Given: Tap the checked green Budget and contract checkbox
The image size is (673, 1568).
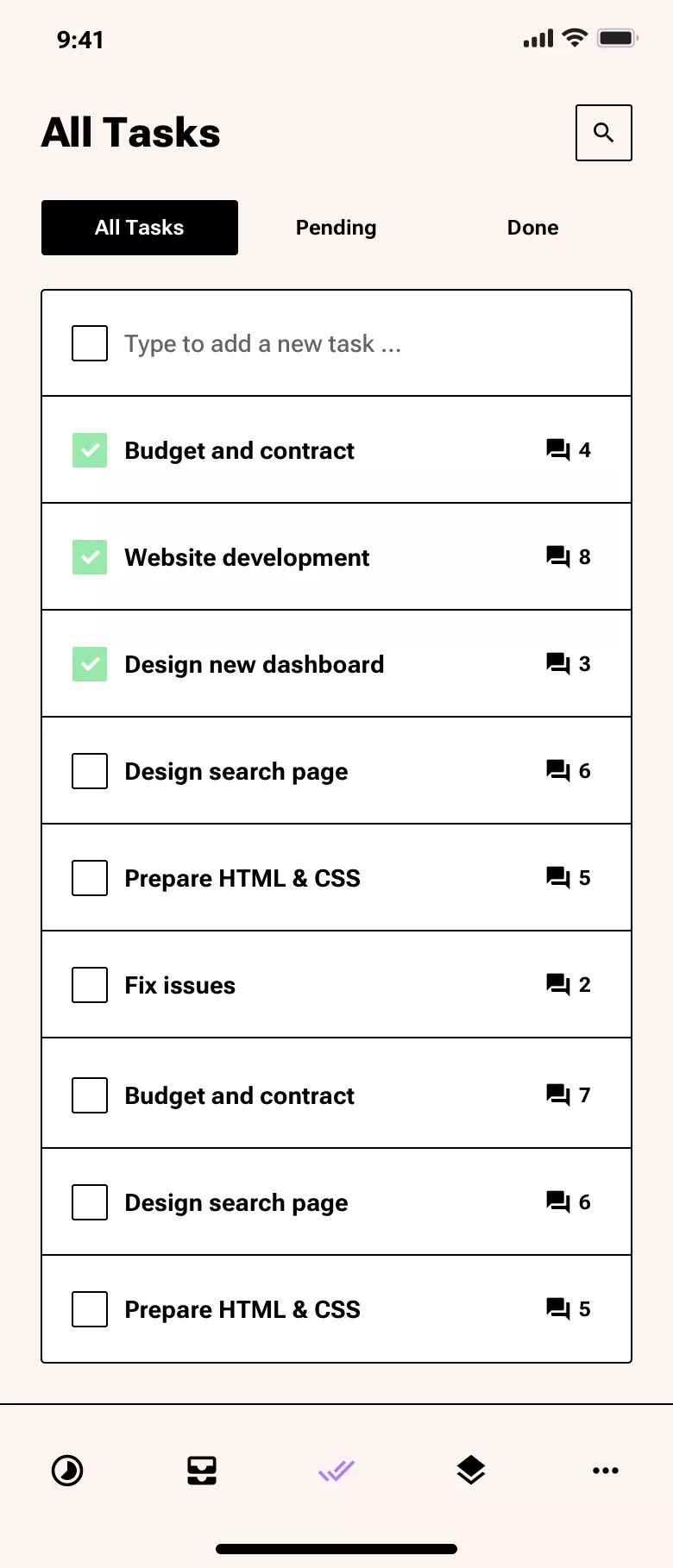Looking at the screenshot, I should 89,449.
